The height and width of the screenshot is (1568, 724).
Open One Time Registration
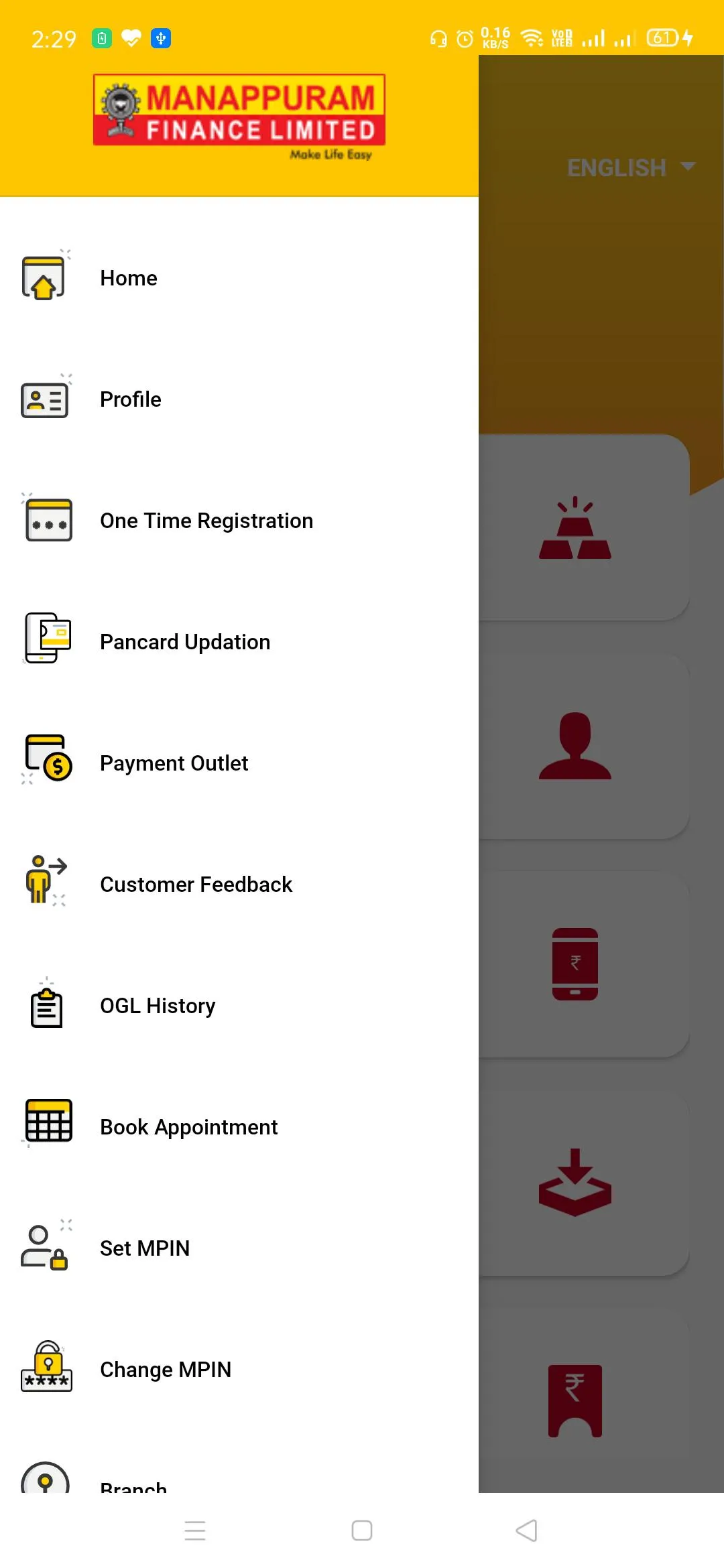(x=206, y=520)
